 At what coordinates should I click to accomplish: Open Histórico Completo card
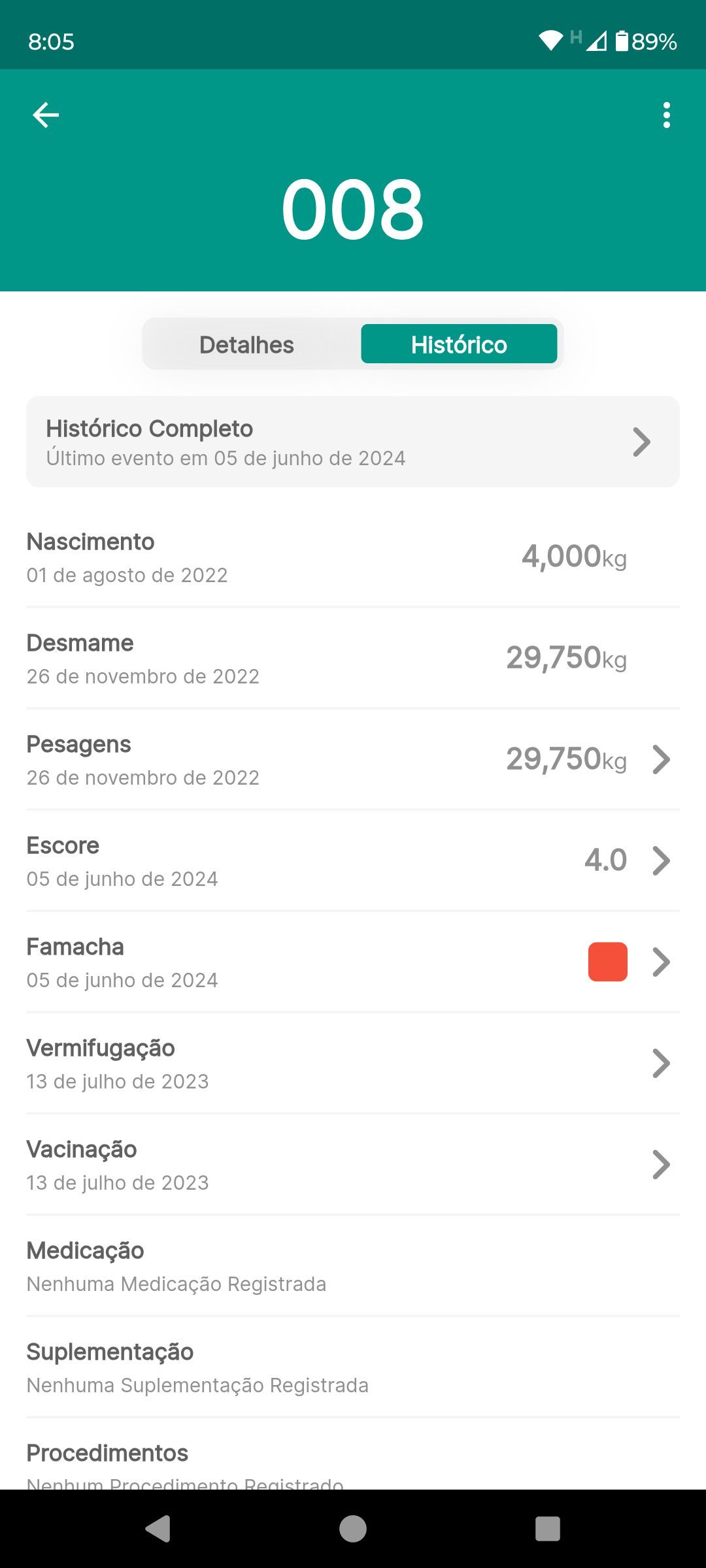click(x=353, y=442)
